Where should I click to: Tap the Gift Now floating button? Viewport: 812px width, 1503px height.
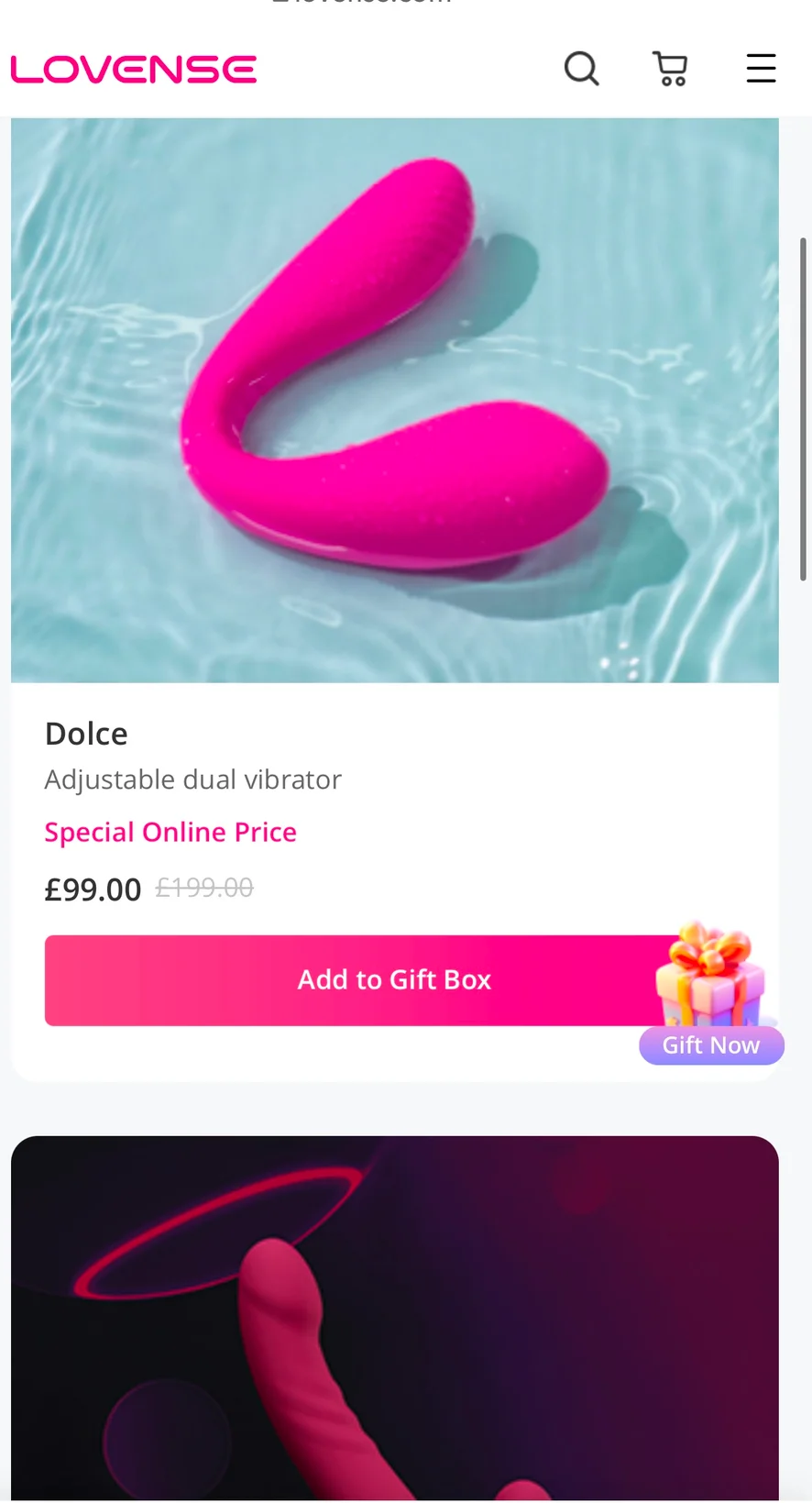[x=711, y=1044]
